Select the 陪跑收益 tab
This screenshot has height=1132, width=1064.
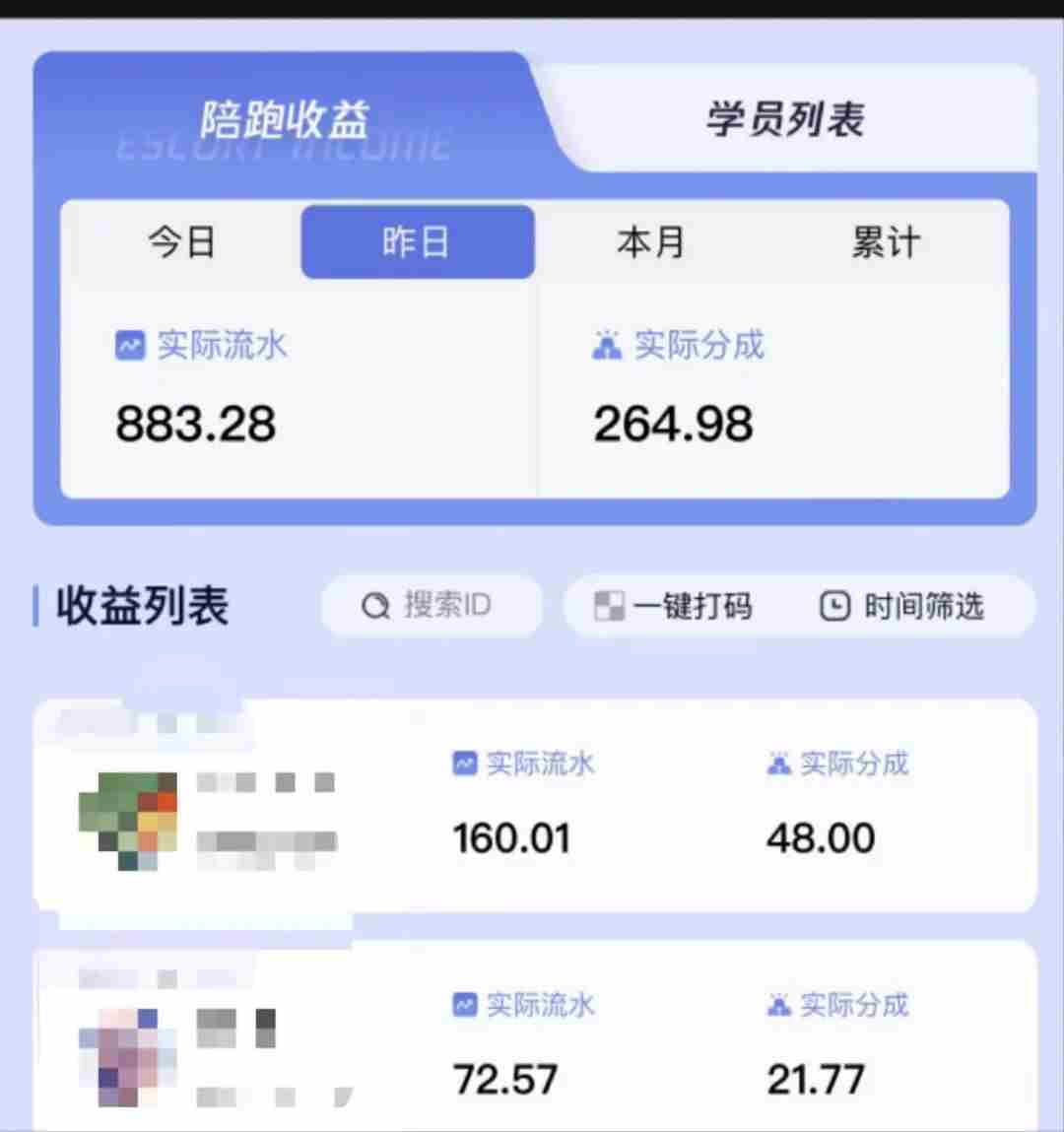pyautogui.click(x=285, y=119)
